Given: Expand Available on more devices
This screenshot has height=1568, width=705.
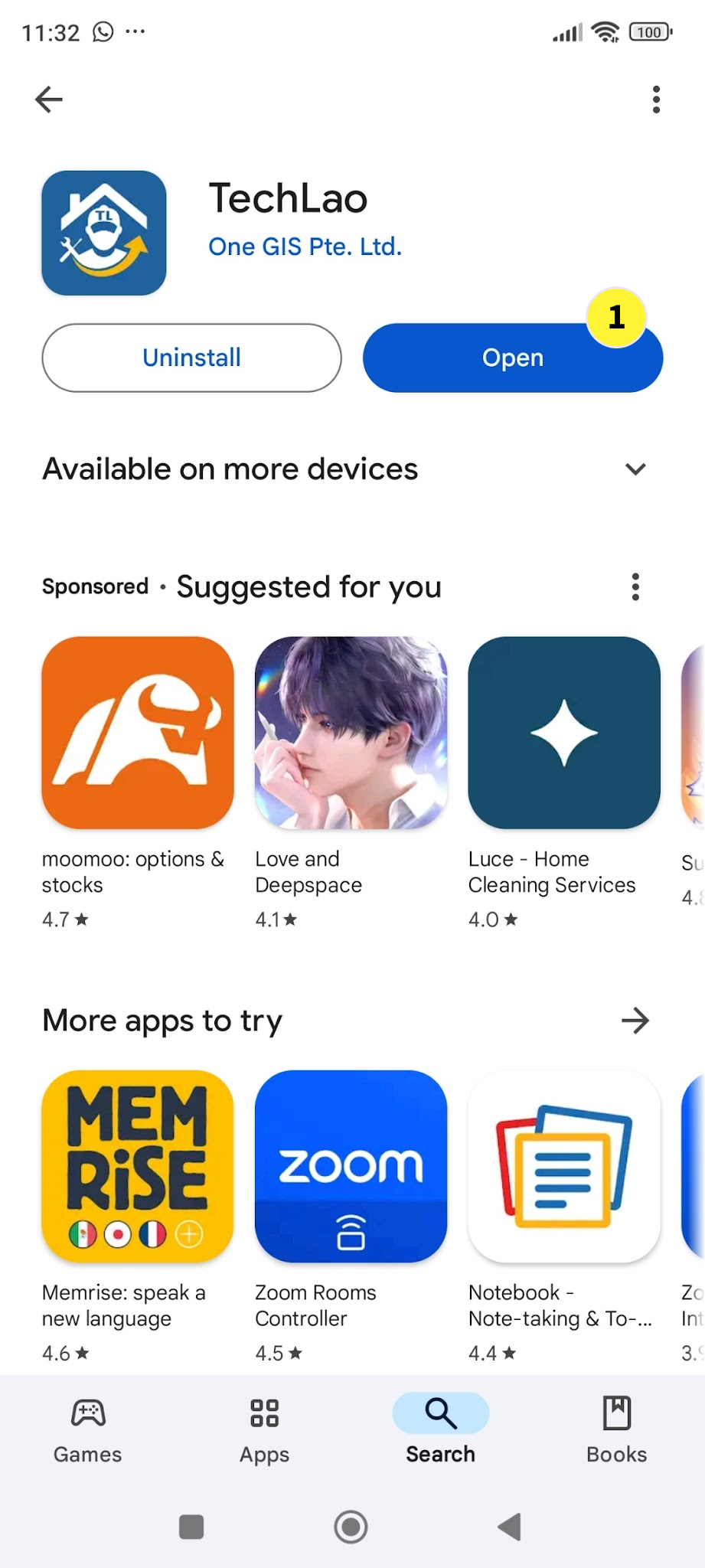Looking at the screenshot, I should 635,469.
